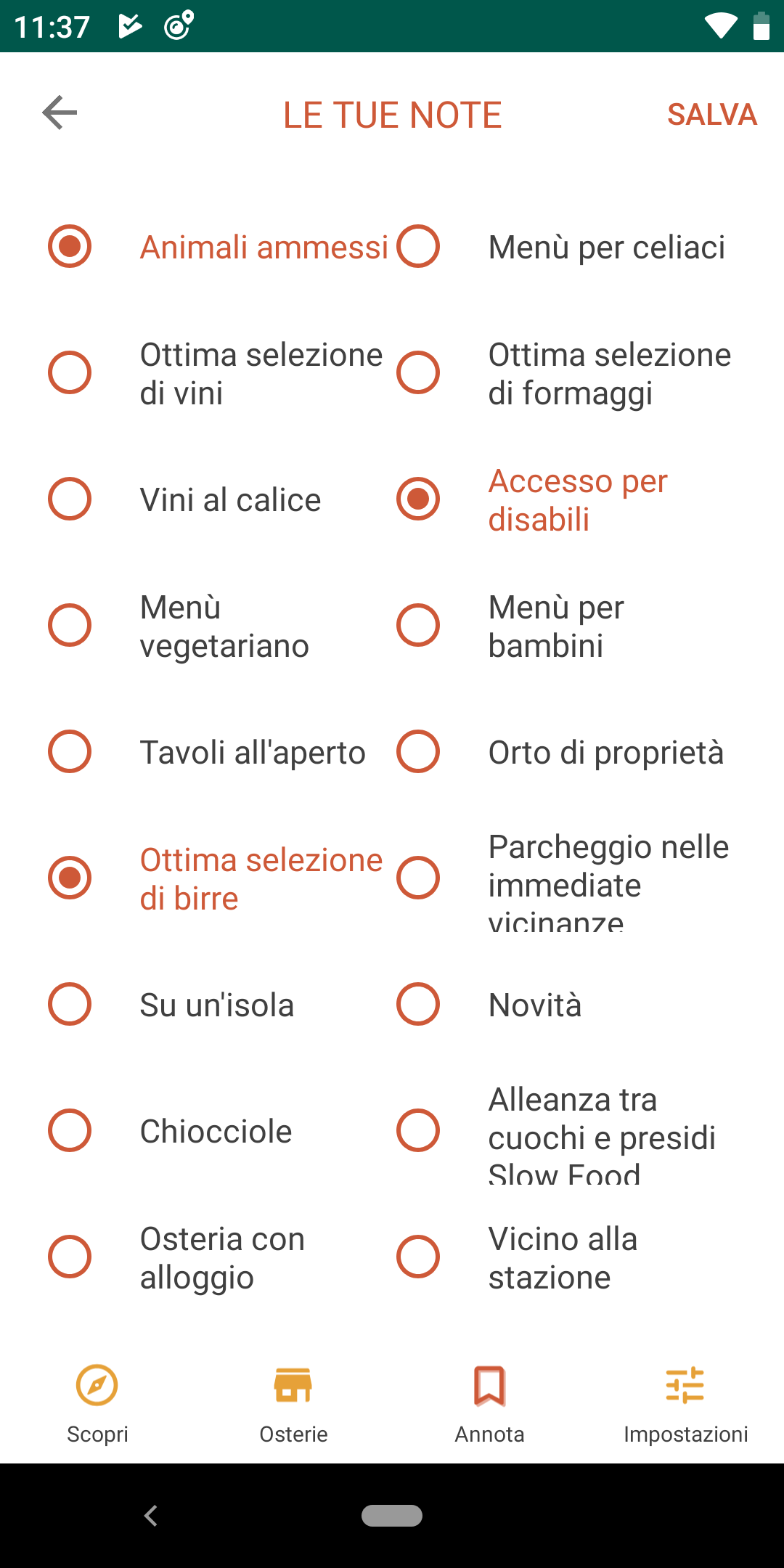Go back using the top-left arrow
Screen dimensions: 784x1568
coord(60,113)
